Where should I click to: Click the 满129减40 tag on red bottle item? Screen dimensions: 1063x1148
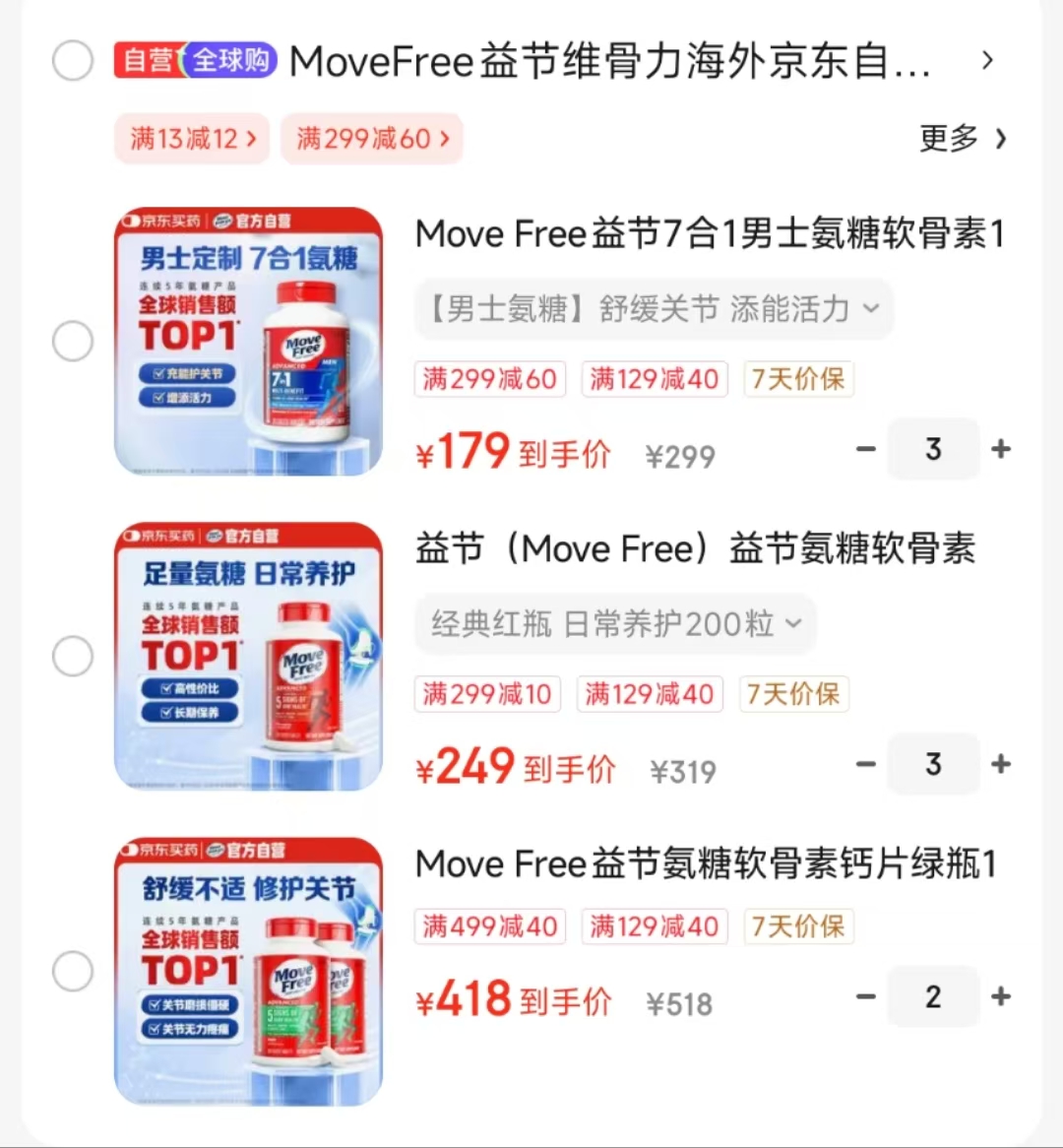(x=649, y=694)
